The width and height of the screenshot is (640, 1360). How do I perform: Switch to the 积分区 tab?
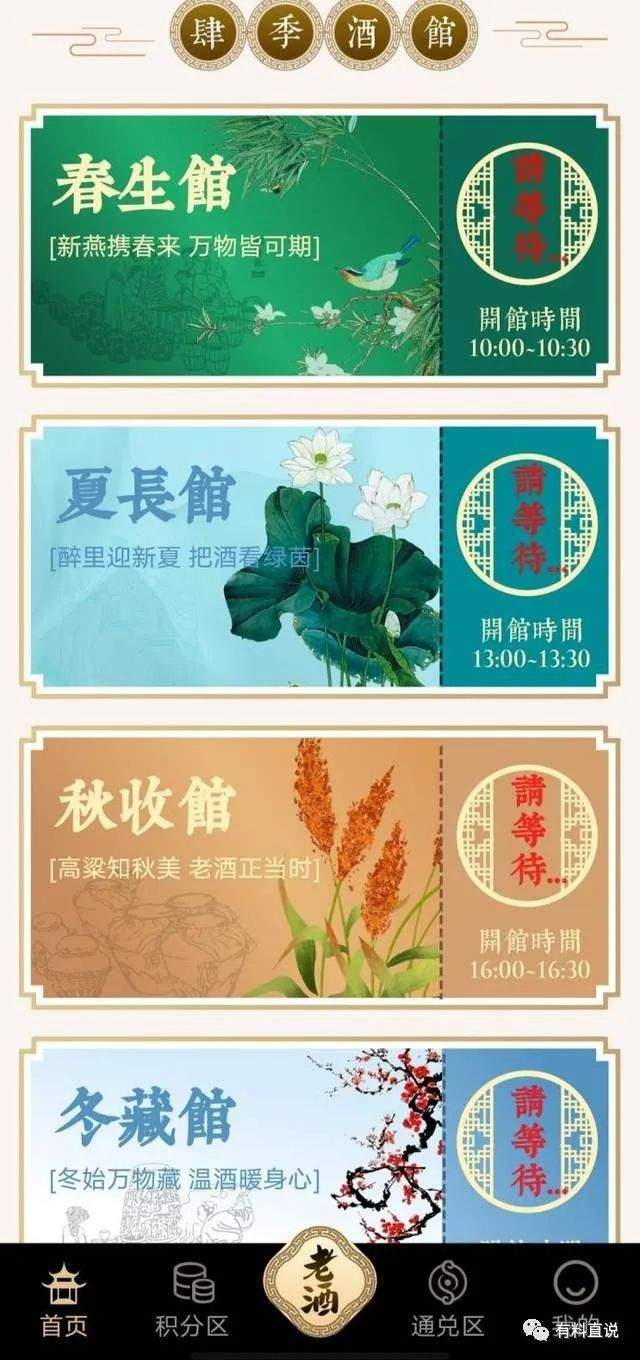coord(192,1300)
